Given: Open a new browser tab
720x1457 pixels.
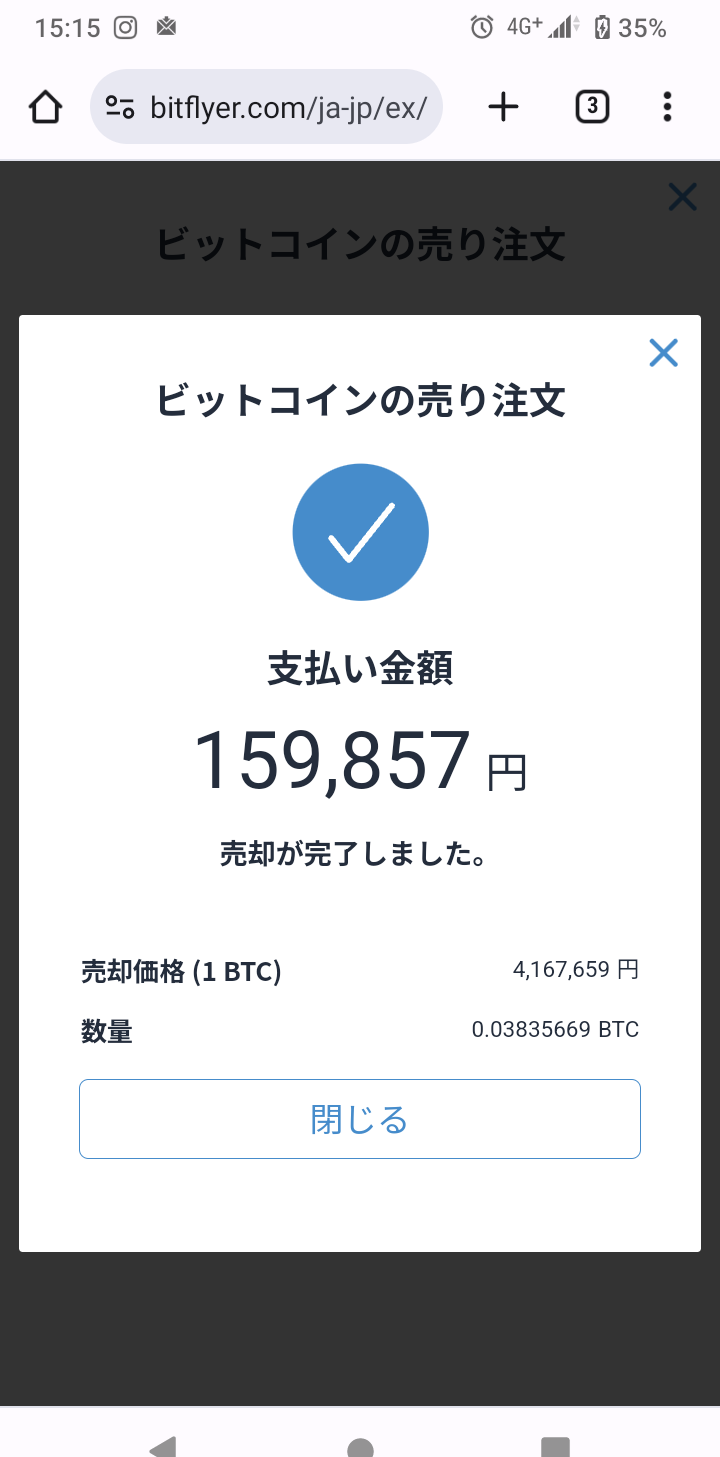Looking at the screenshot, I should (x=503, y=107).
